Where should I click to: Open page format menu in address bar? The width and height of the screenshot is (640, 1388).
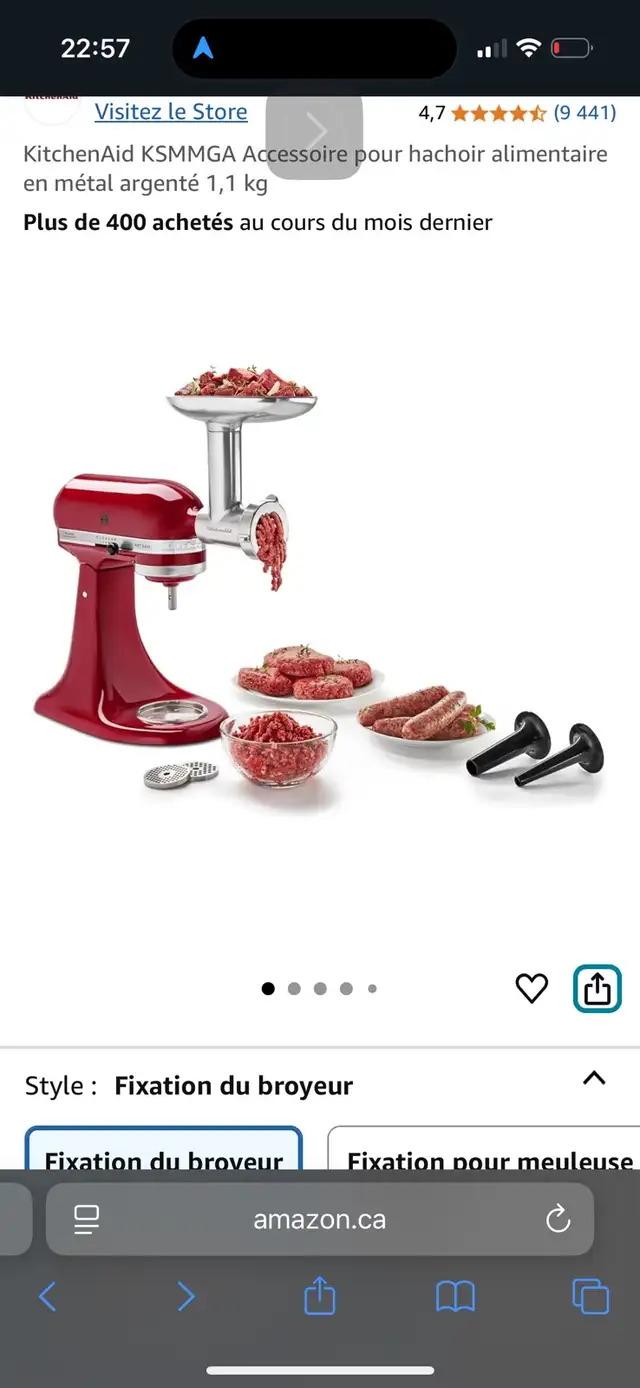[87, 1219]
